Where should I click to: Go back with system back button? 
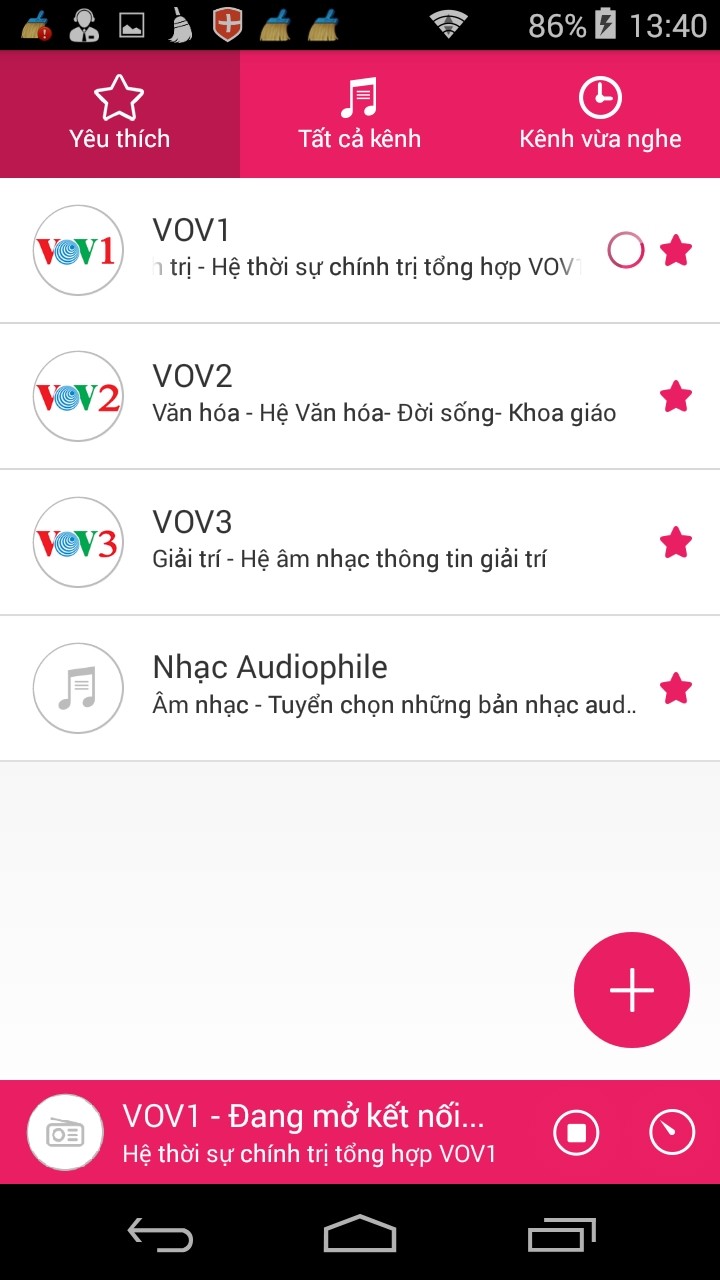point(160,1235)
